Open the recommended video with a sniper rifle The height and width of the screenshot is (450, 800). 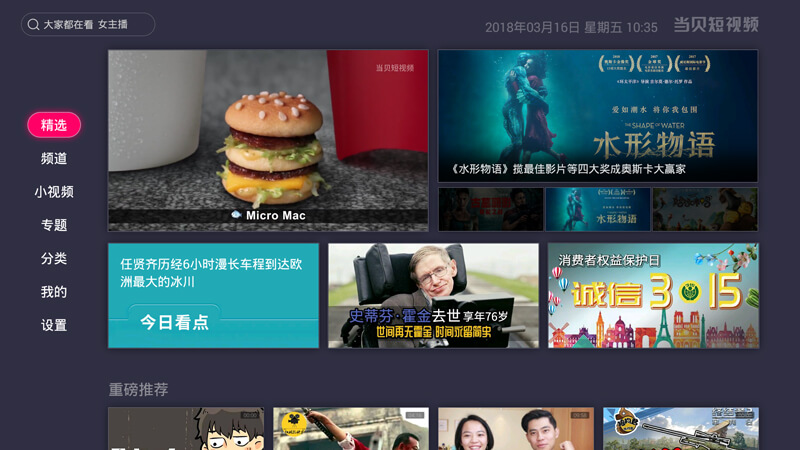pos(681,429)
